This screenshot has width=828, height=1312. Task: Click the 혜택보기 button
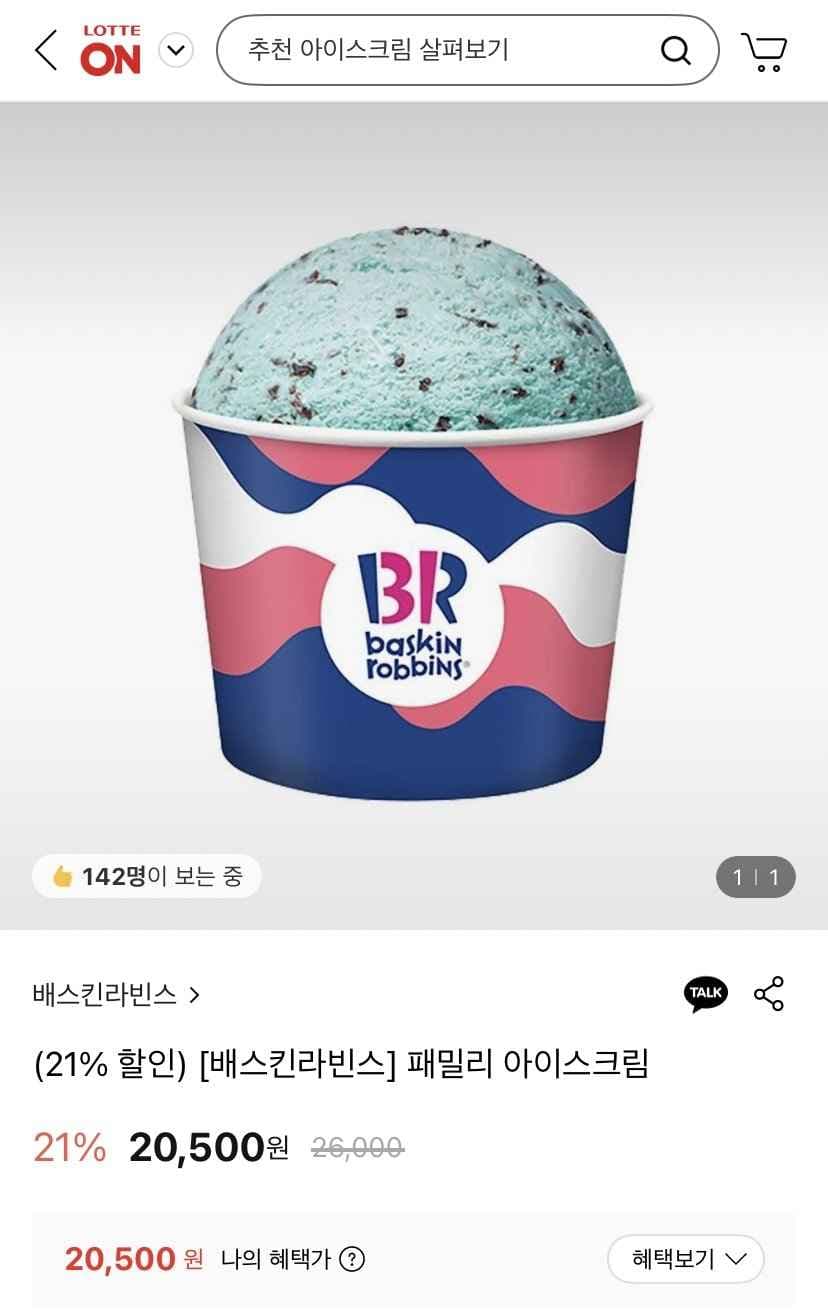click(686, 1259)
